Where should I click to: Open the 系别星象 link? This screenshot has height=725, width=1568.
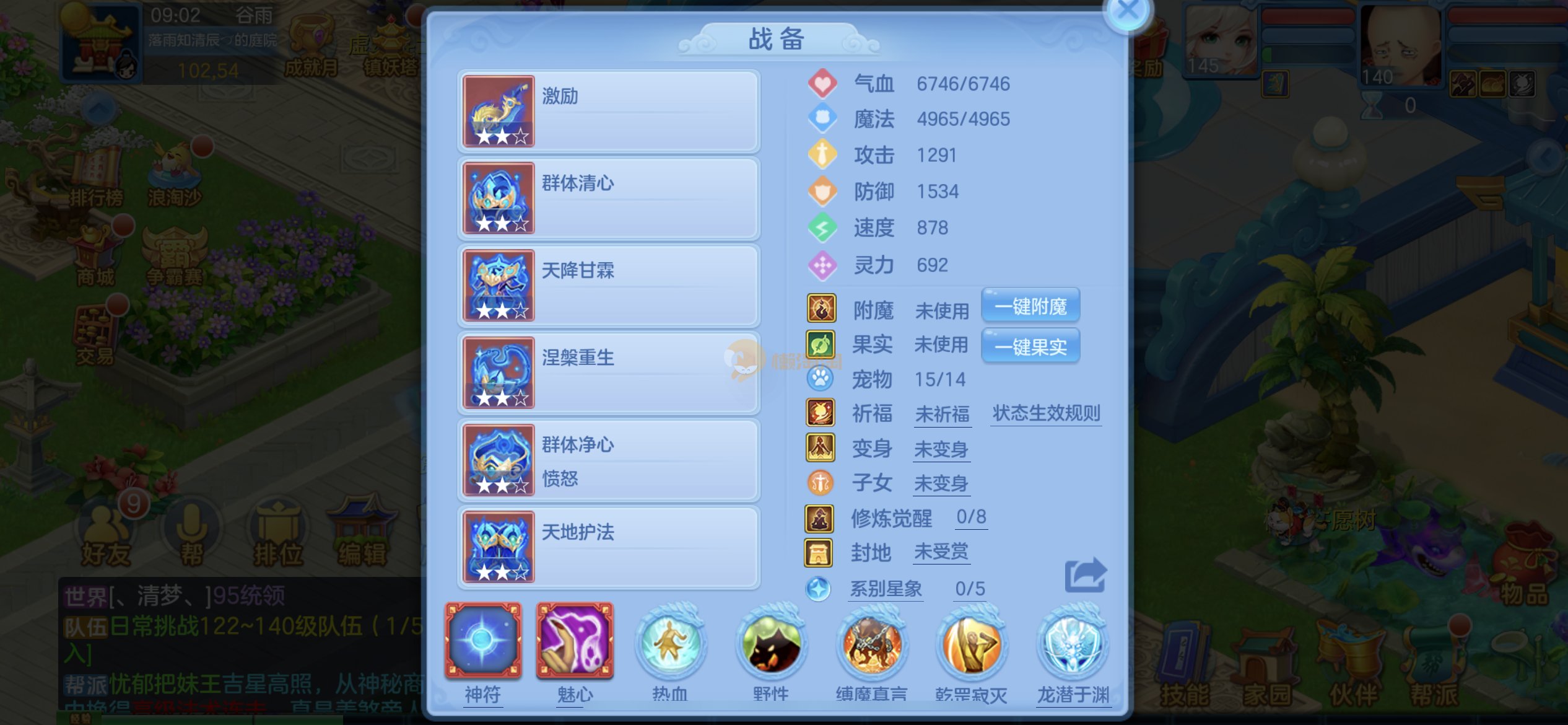pos(886,589)
